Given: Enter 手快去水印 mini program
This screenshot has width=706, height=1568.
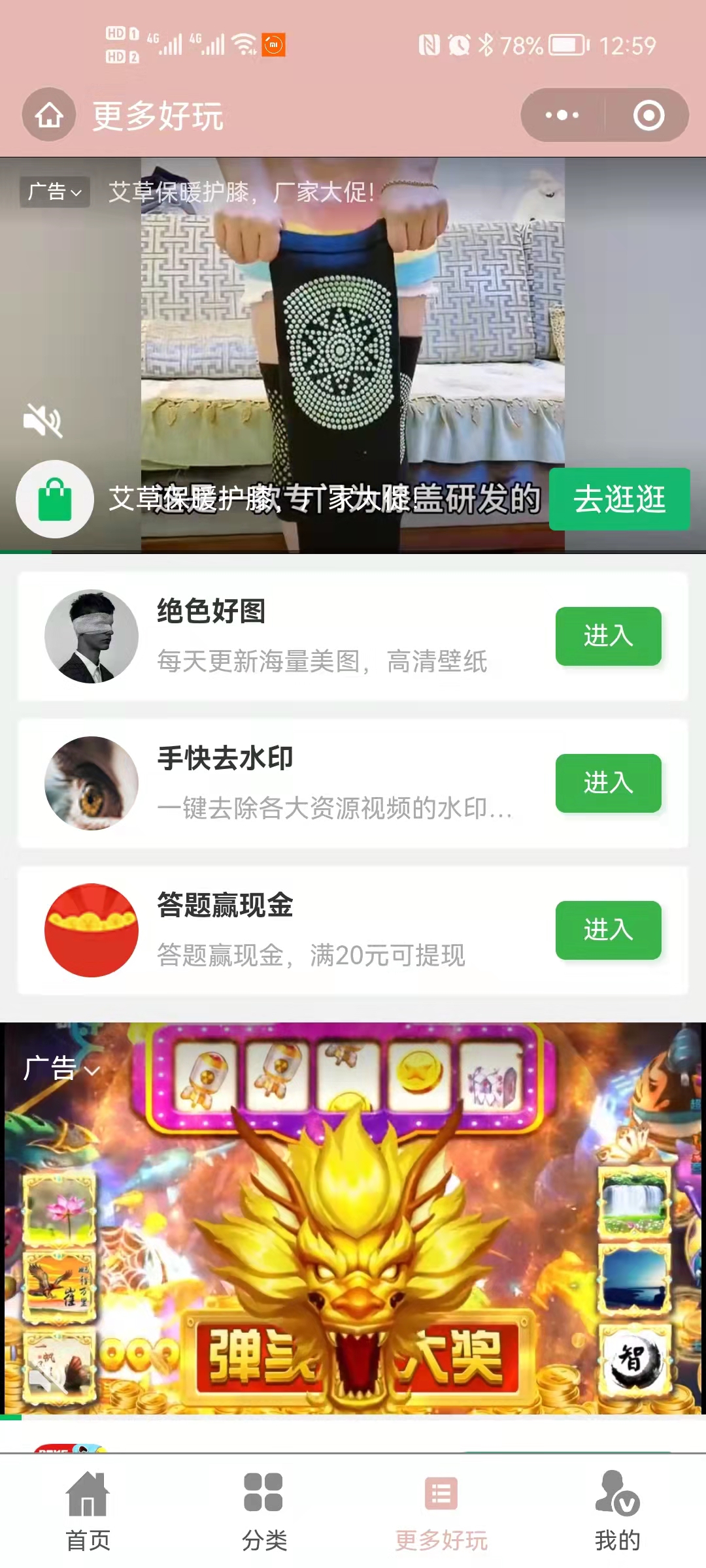Looking at the screenshot, I should pos(608,783).
